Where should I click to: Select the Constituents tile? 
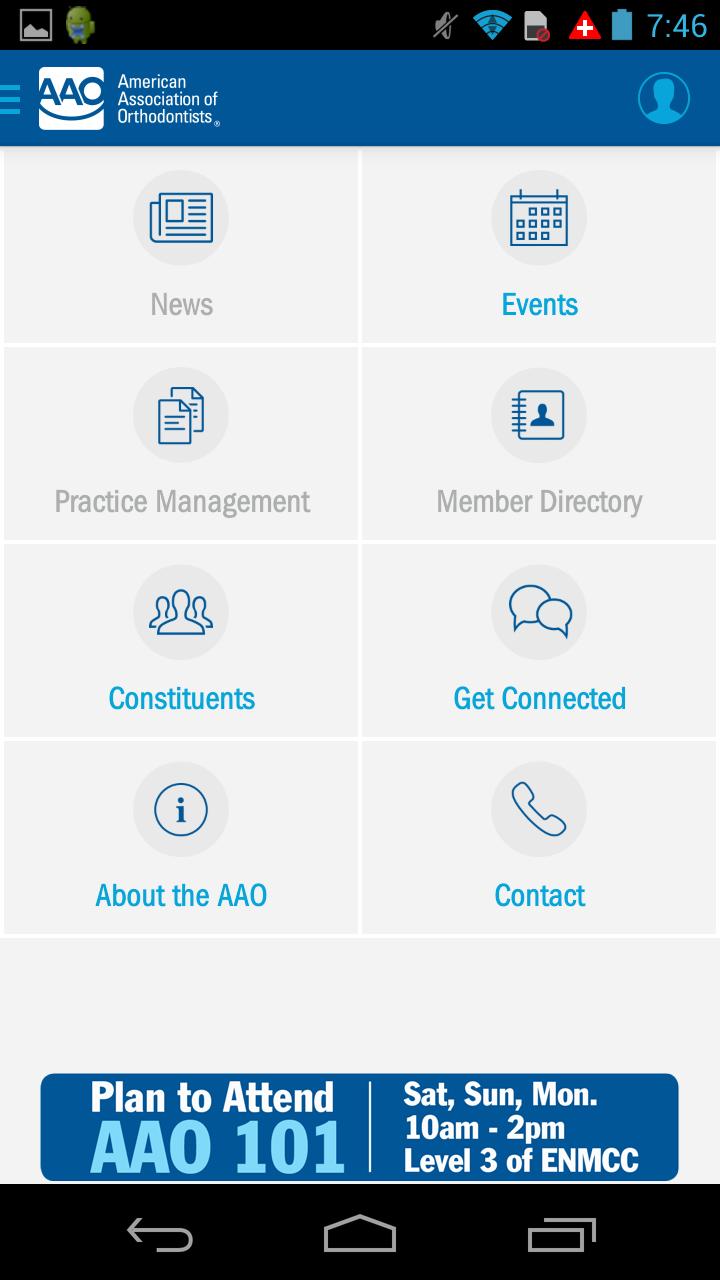pyautogui.click(x=181, y=640)
